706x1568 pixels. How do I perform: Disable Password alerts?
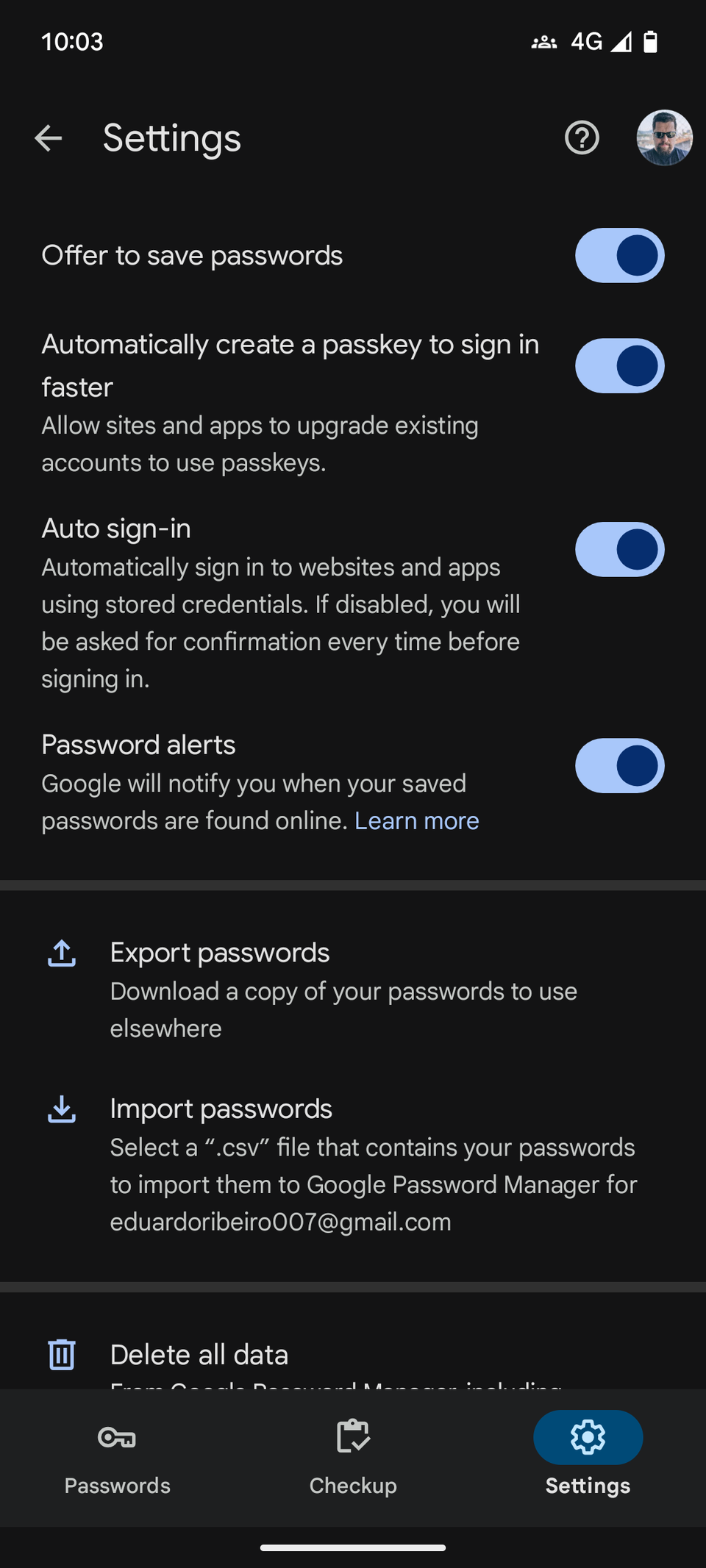tap(619, 765)
